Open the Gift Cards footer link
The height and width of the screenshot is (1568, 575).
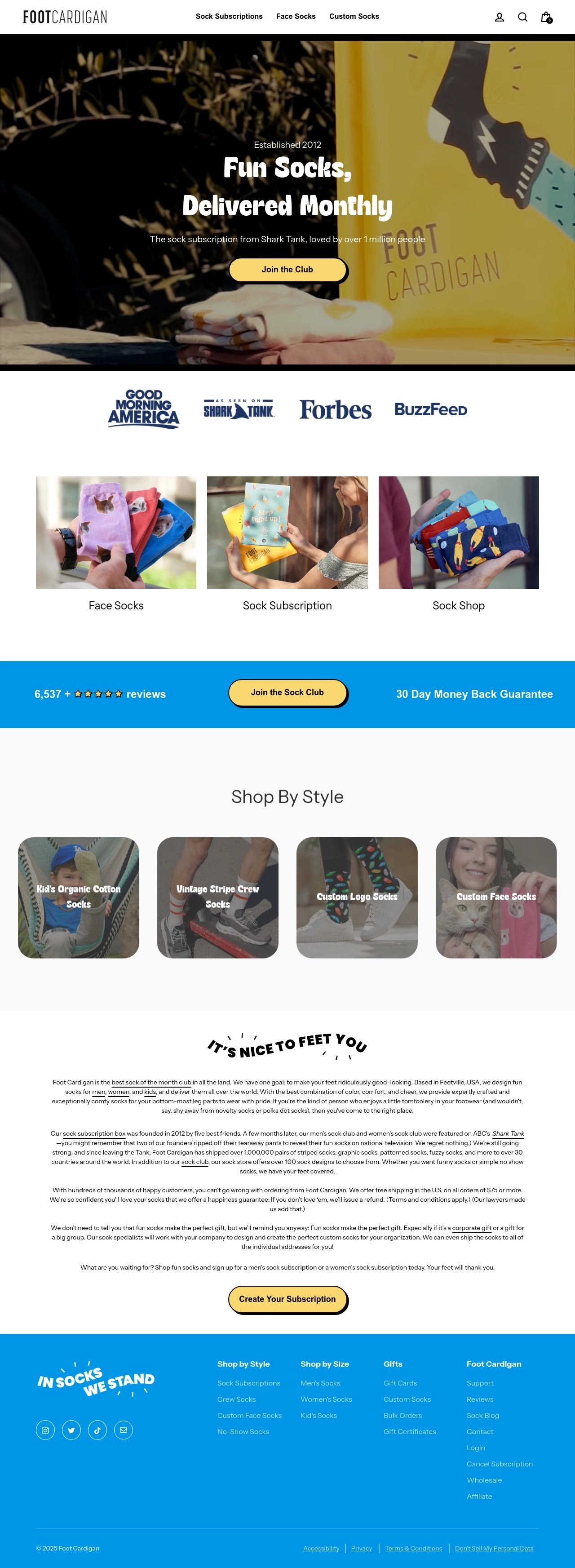[x=400, y=1383]
